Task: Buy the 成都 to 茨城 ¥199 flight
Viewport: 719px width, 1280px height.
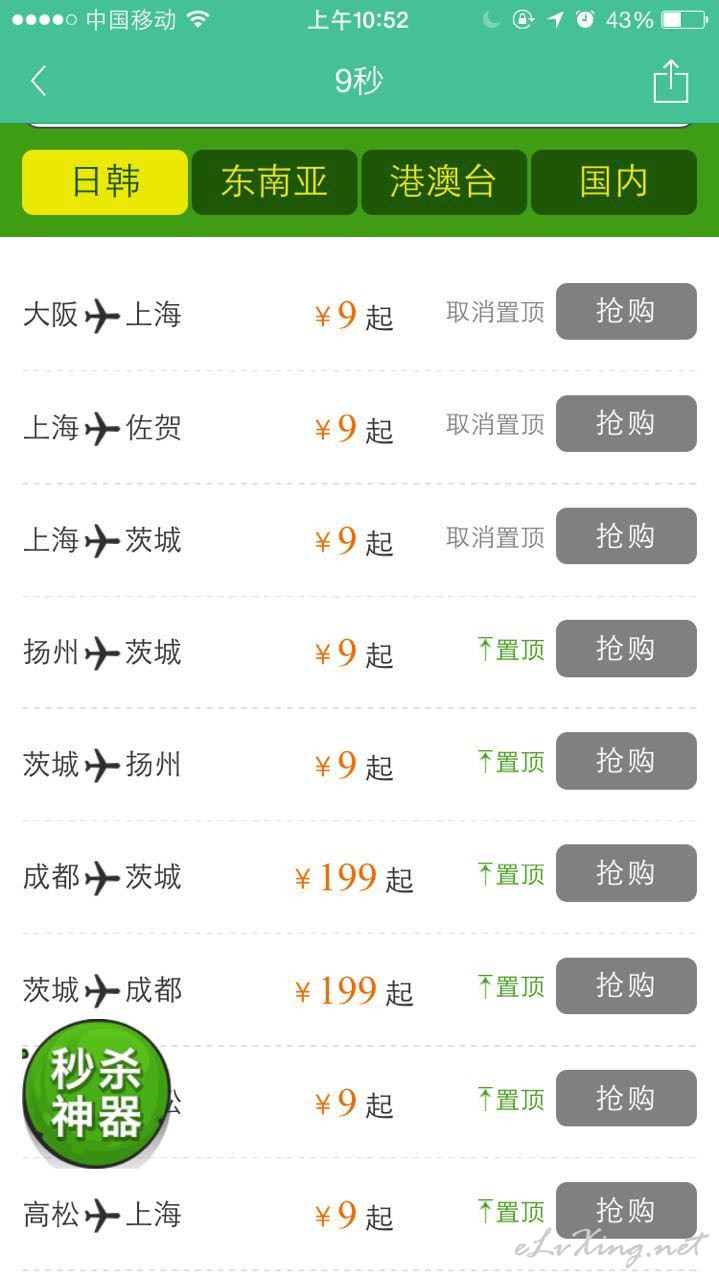Action: point(626,873)
